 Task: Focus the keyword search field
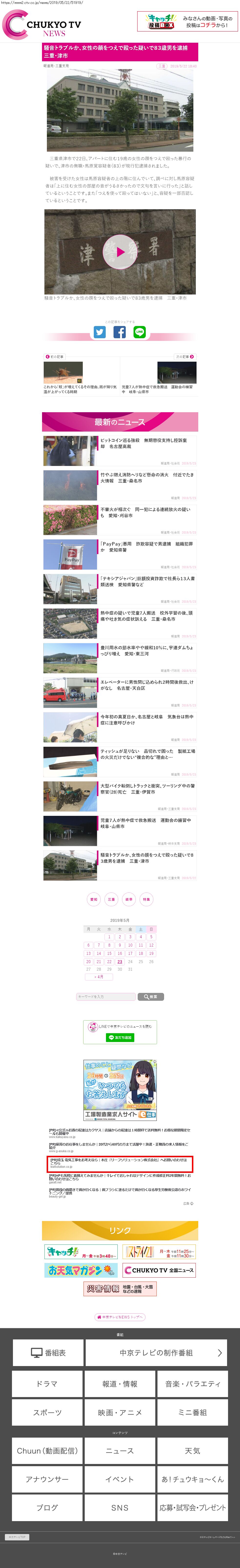click(x=106, y=996)
